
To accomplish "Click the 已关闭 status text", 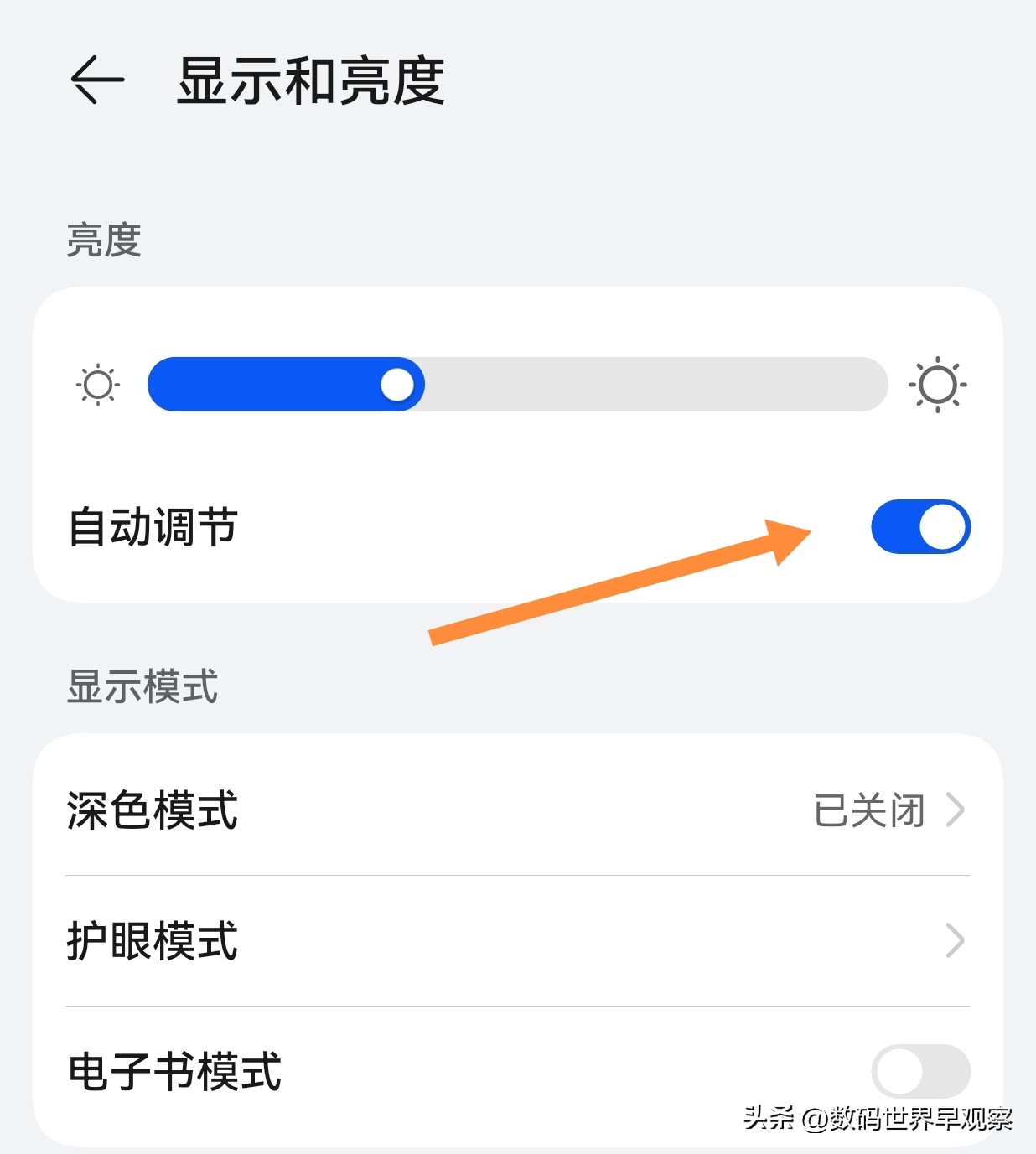I will pos(869,810).
